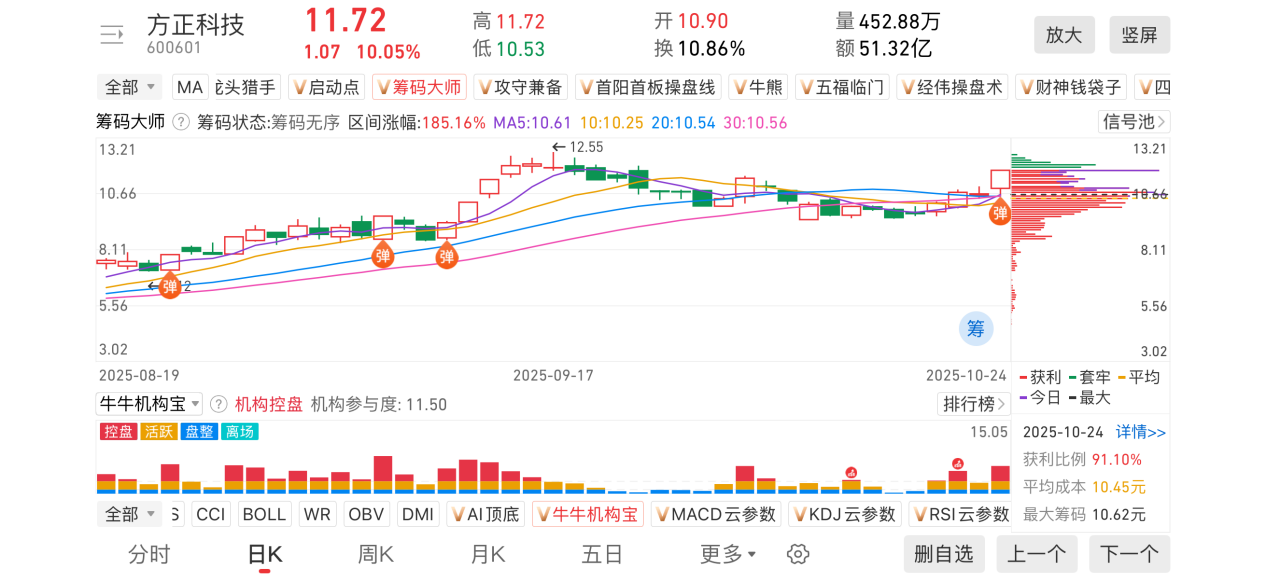Open the chart settings gear

pos(797,554)
